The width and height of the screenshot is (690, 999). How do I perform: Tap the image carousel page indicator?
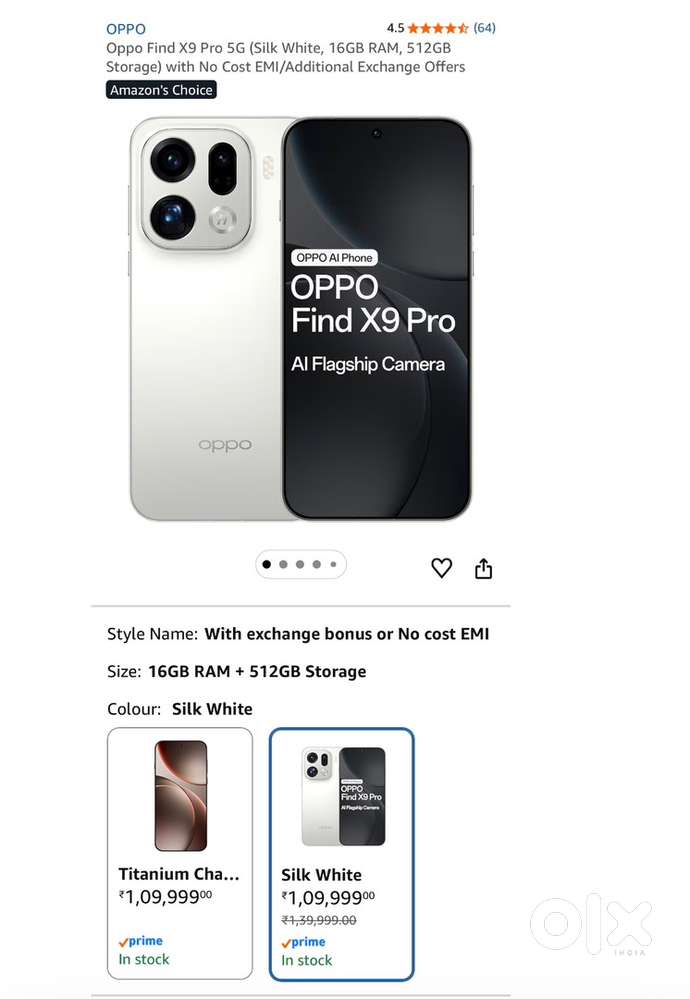[x=300, y=564]
